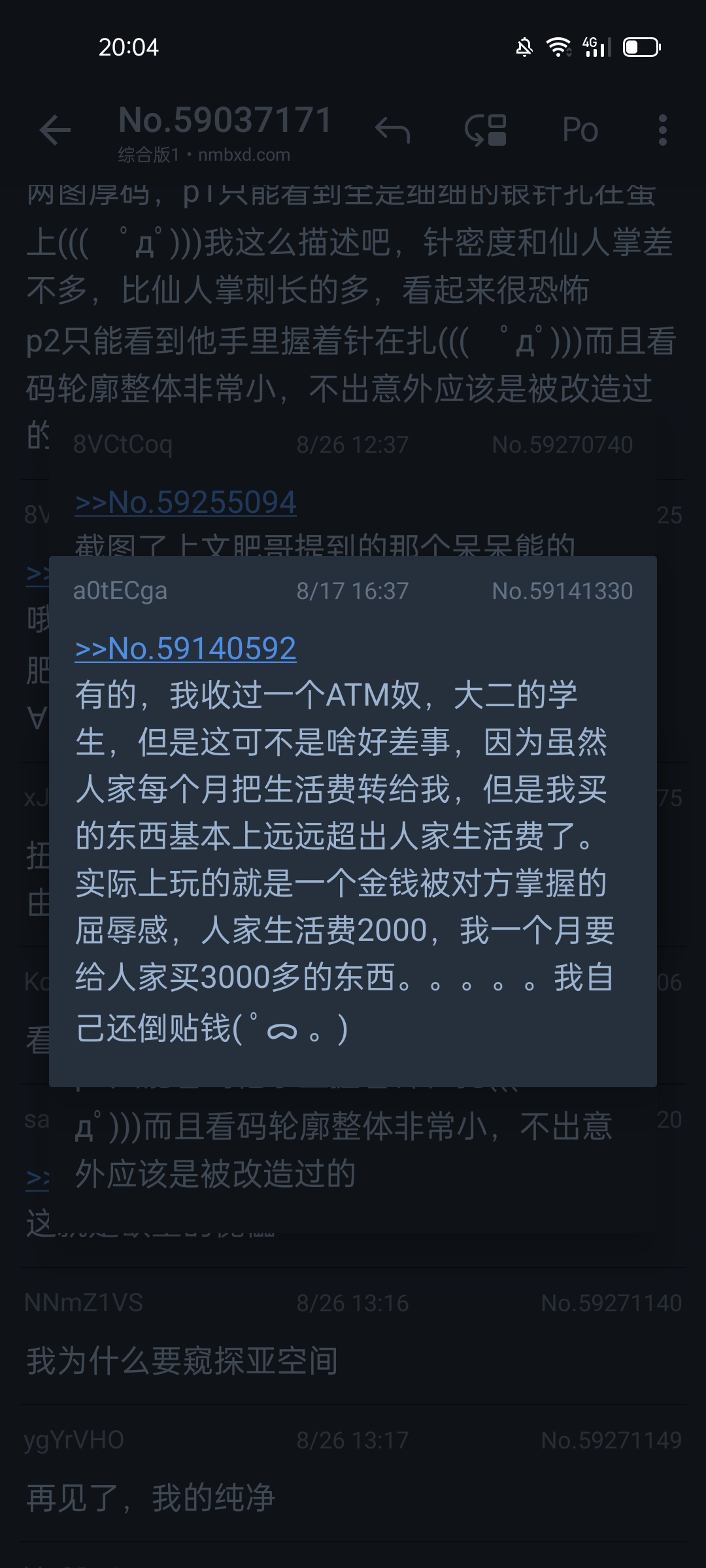Follow the reference link >>No.59255094
The image size is (706, 1568).
186,502
